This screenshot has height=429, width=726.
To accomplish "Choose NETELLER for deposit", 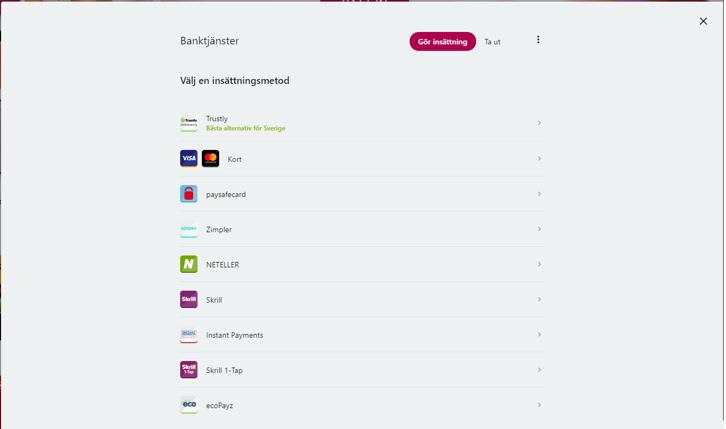I will [360, 264].
